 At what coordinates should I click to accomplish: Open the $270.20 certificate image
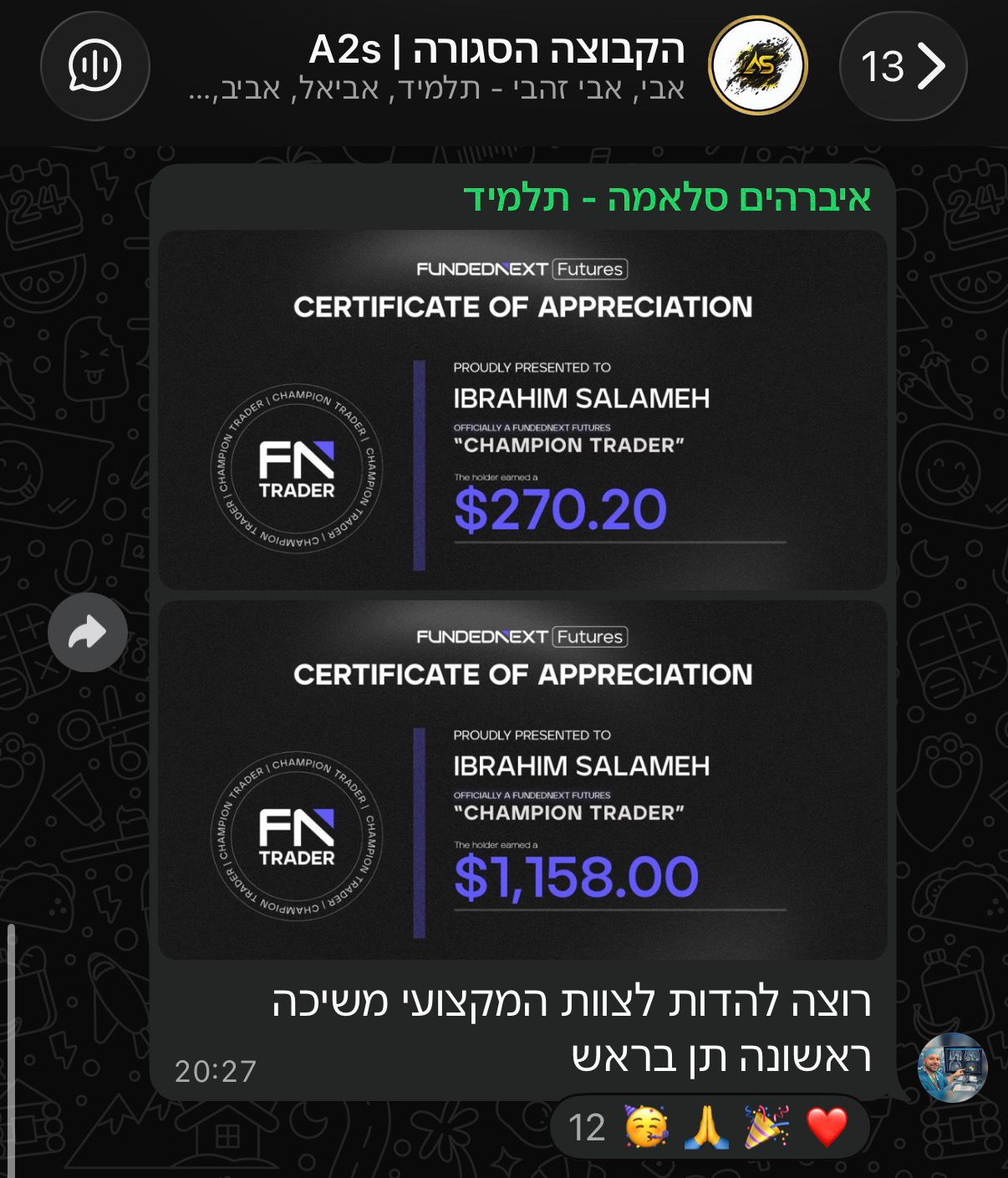tap(522, 410)
